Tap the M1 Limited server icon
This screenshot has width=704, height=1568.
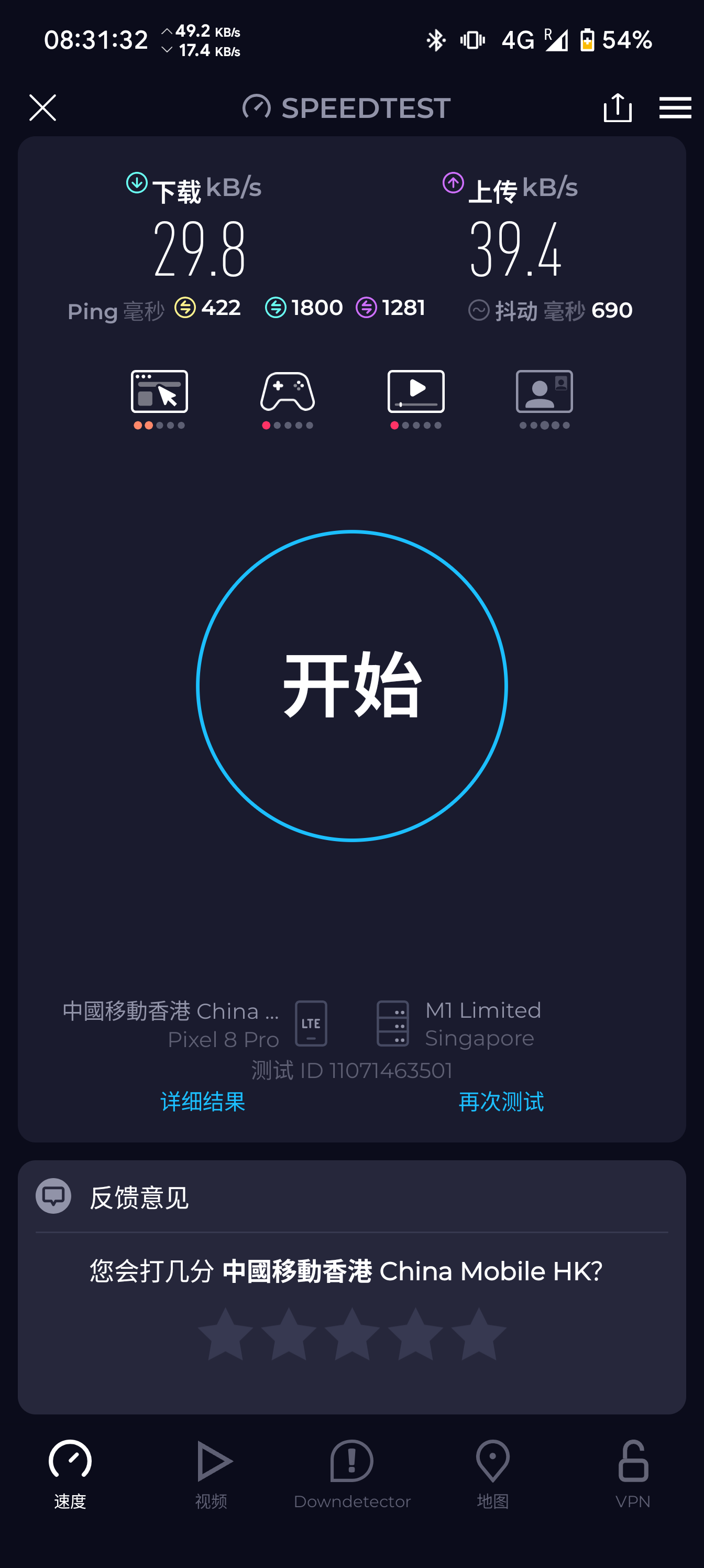[x=394, y=1023]
